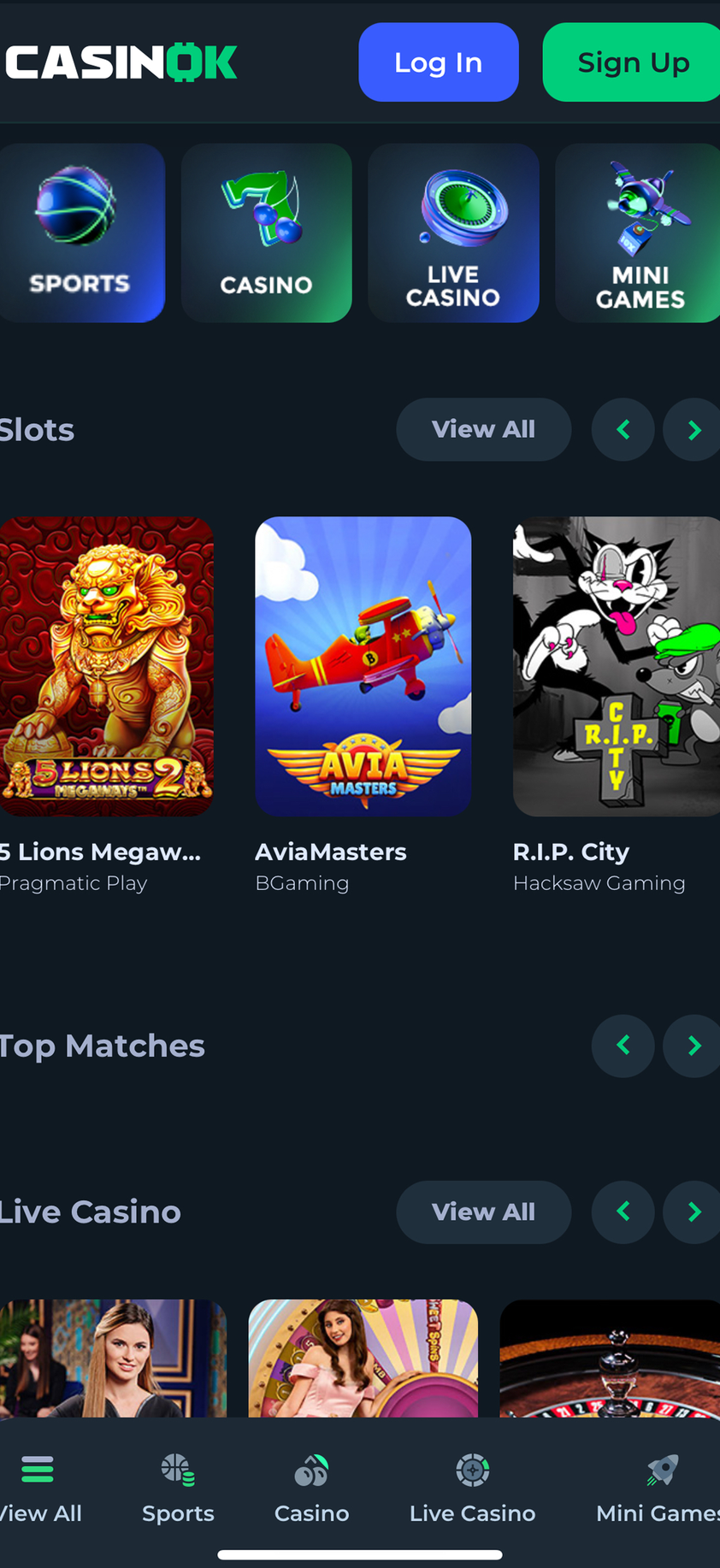This screenshot has height=1568, width=720.
Task: Open the Mini Games category tile
Action: pyautogui.click(x=638, y=233)
